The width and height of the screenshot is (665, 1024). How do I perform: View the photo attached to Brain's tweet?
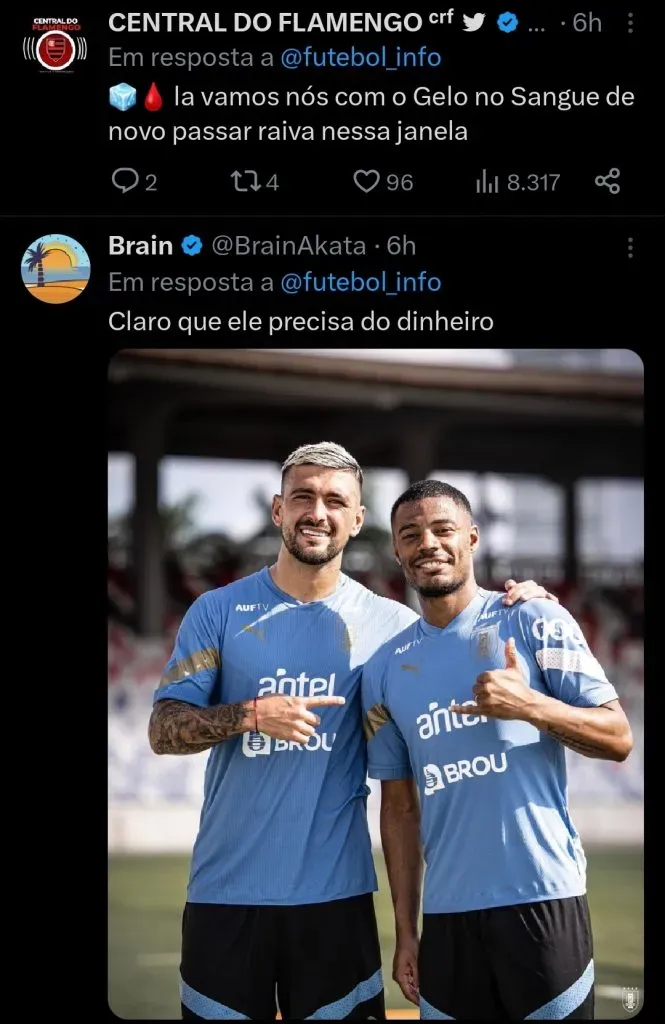pyautogui.click(x=376, y=683)
